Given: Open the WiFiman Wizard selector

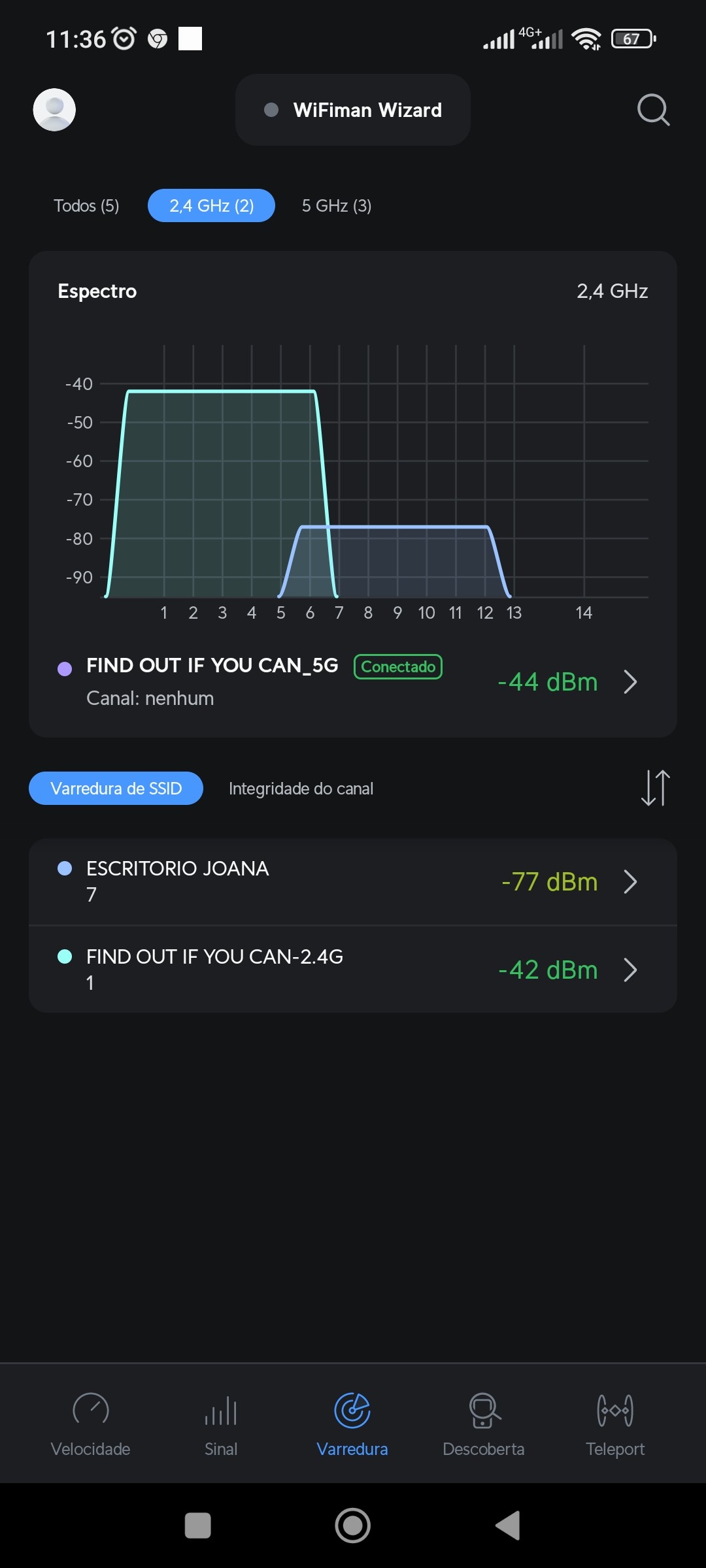Looking at the screenshot, I should coord(353,110).
